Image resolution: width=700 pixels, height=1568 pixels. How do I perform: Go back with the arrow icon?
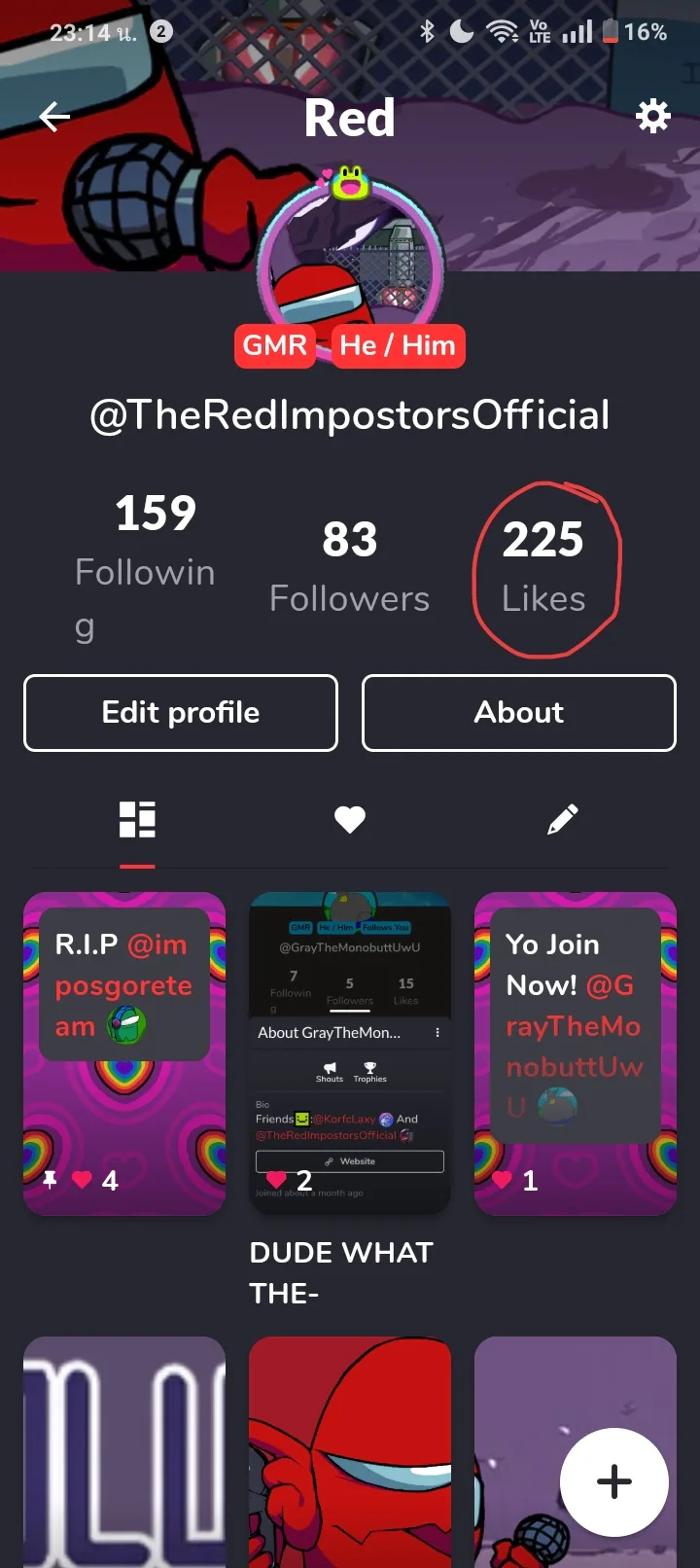tap(54, 118)
